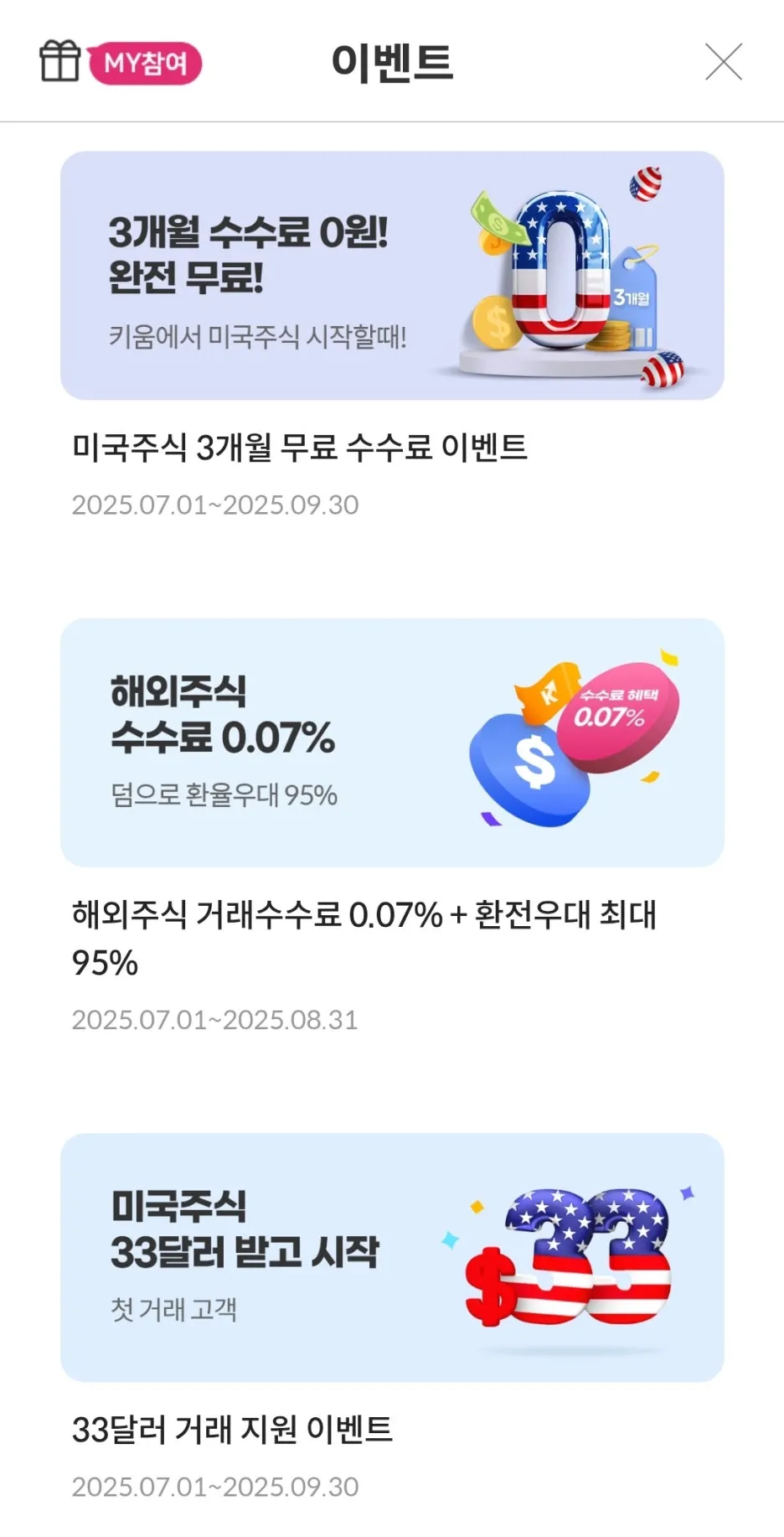Open the 해외주식 수수료 0.07% banner
The image size is (784, 1537).
(391, 743)
